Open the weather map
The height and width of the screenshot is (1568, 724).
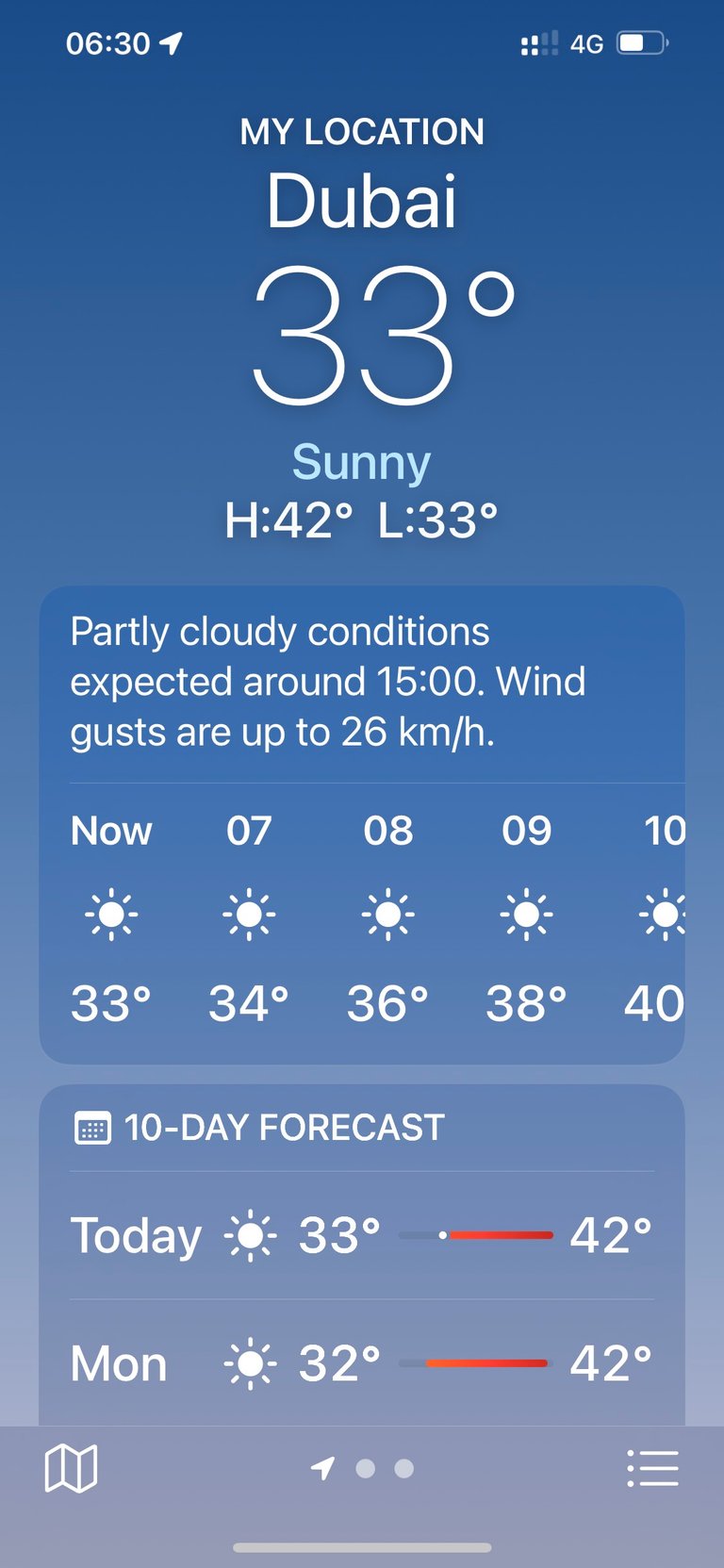click(x=71, y=1468)
